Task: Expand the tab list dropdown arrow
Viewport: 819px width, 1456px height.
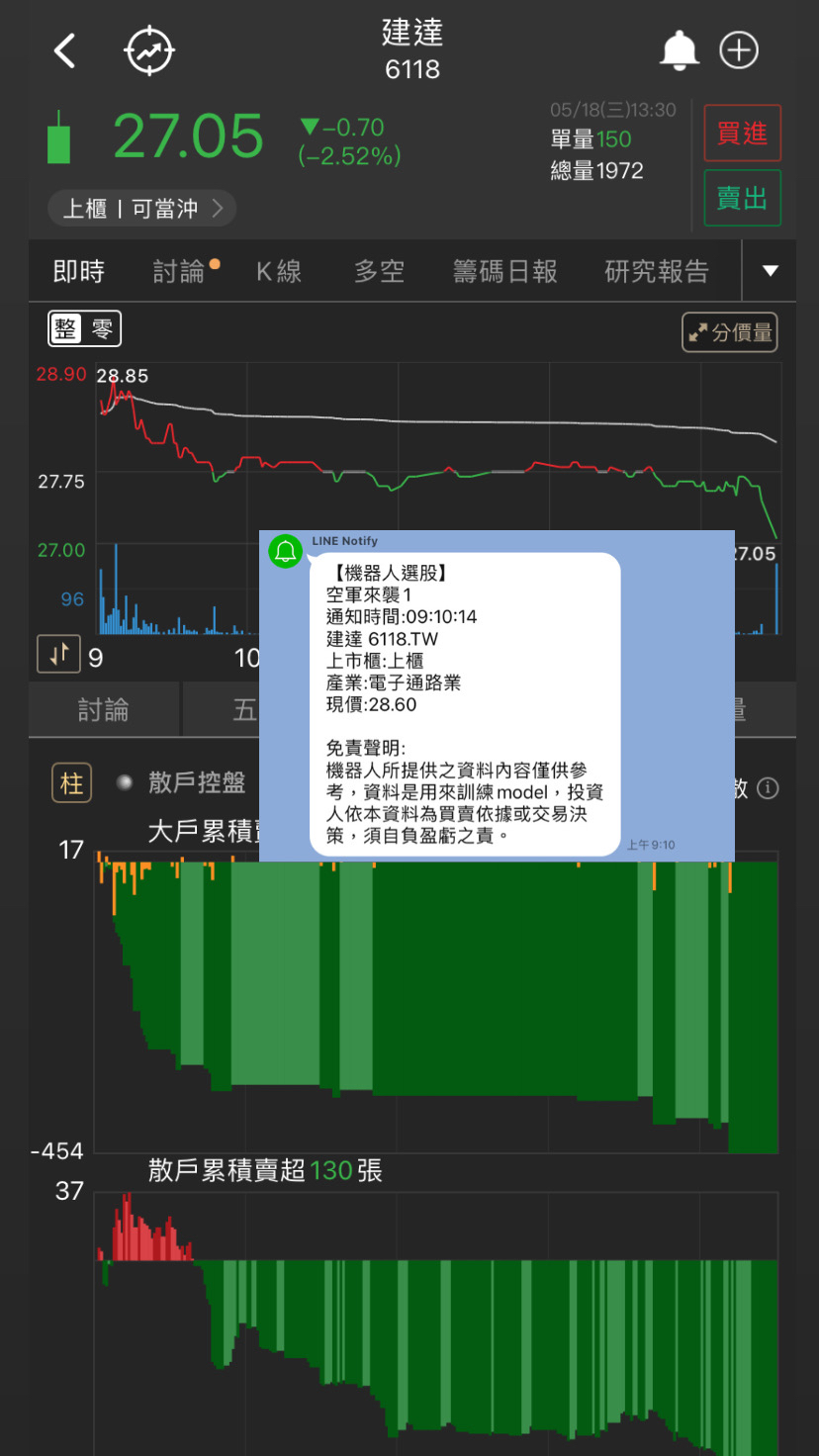Action: [x=771, y=271]
